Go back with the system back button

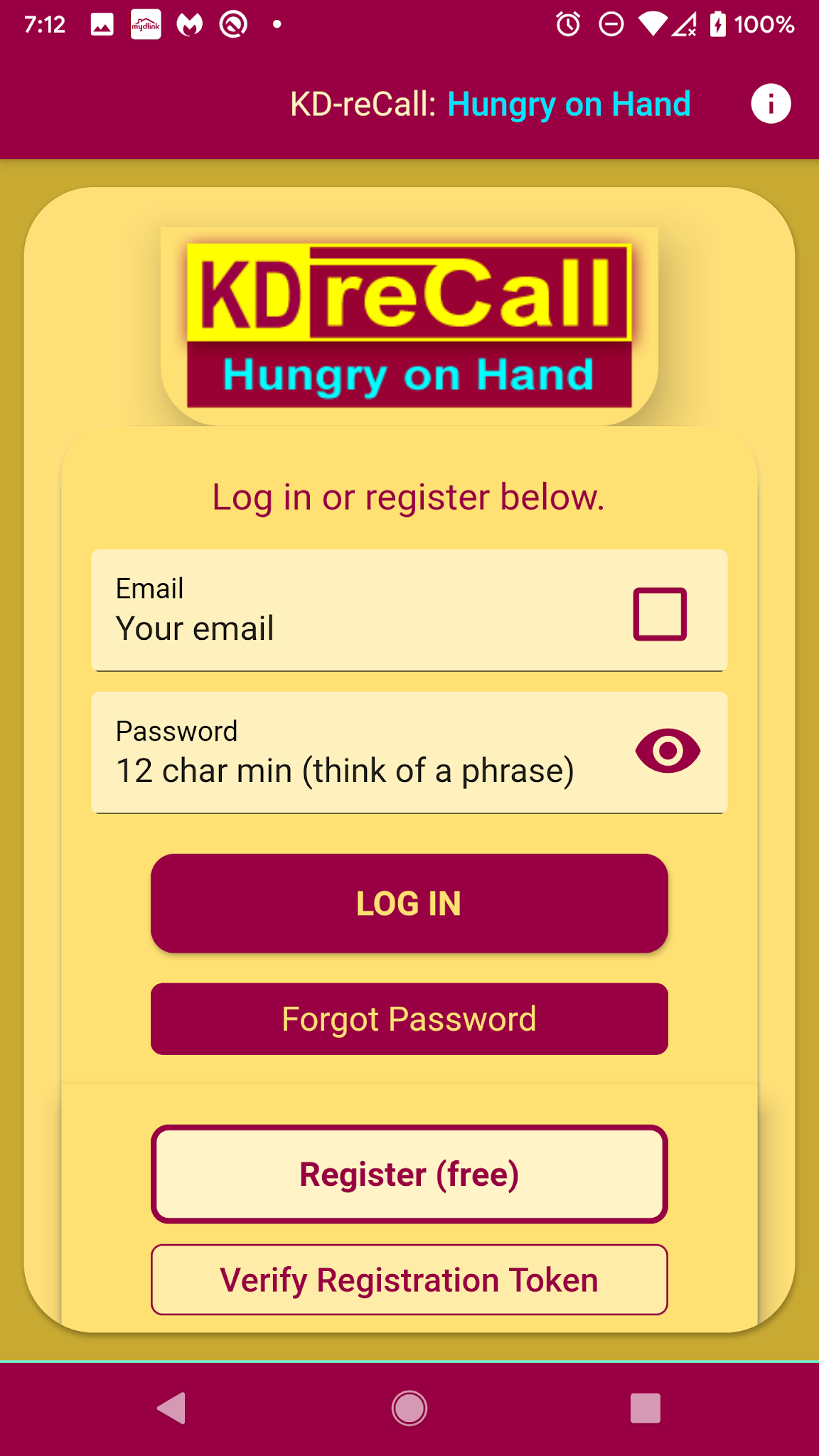click(x=172, y=1408)
